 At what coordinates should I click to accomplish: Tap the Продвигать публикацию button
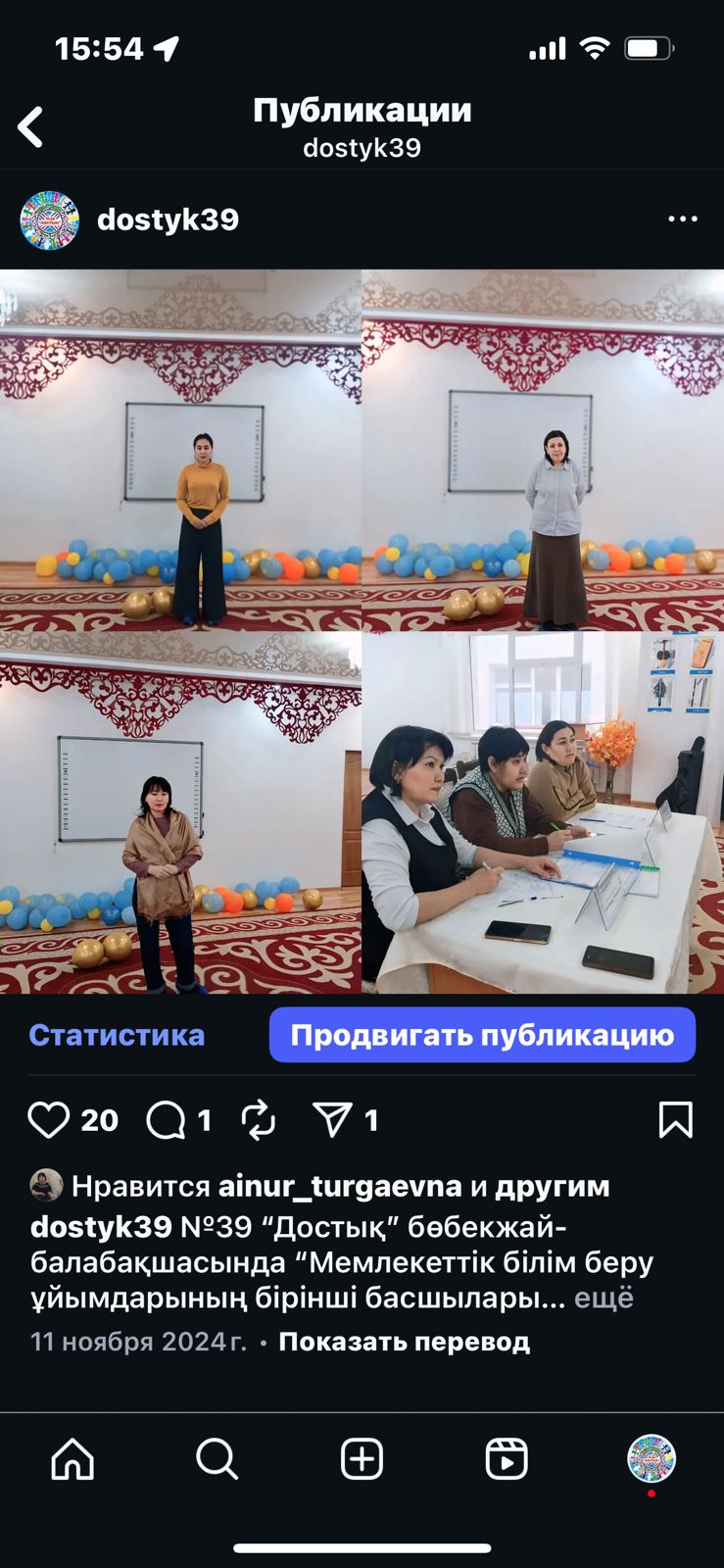pyautogui.click(x=482, y=1035)
